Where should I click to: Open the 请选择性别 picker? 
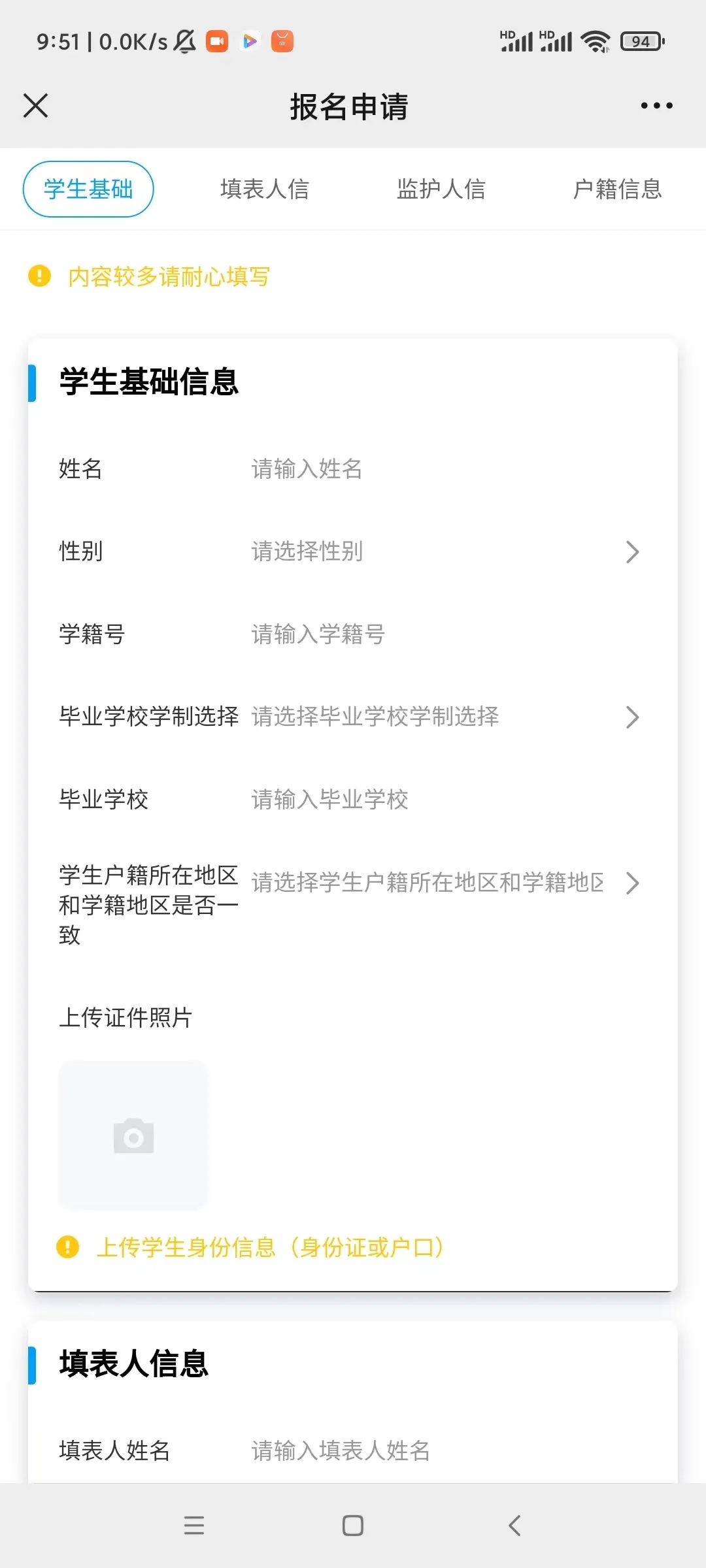438,551
